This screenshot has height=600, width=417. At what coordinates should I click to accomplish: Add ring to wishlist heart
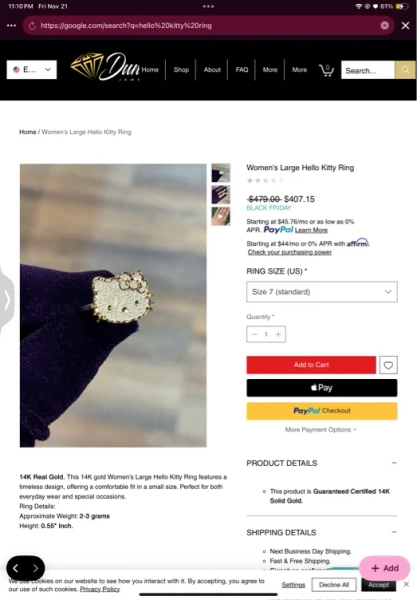pyautogui.click(x=388, y=365)
